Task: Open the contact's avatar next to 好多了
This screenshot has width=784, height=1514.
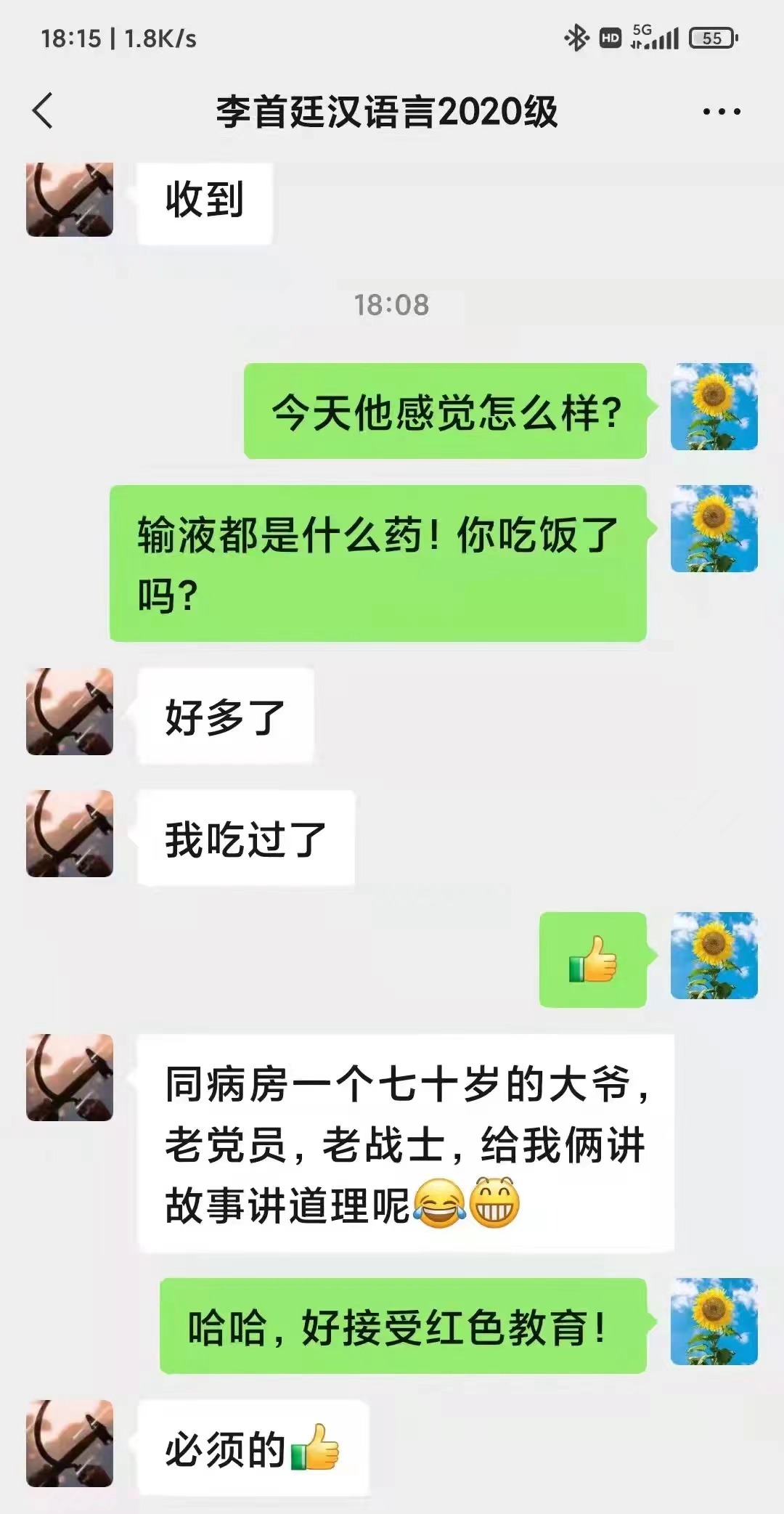Action: click(x=70, y=712)
